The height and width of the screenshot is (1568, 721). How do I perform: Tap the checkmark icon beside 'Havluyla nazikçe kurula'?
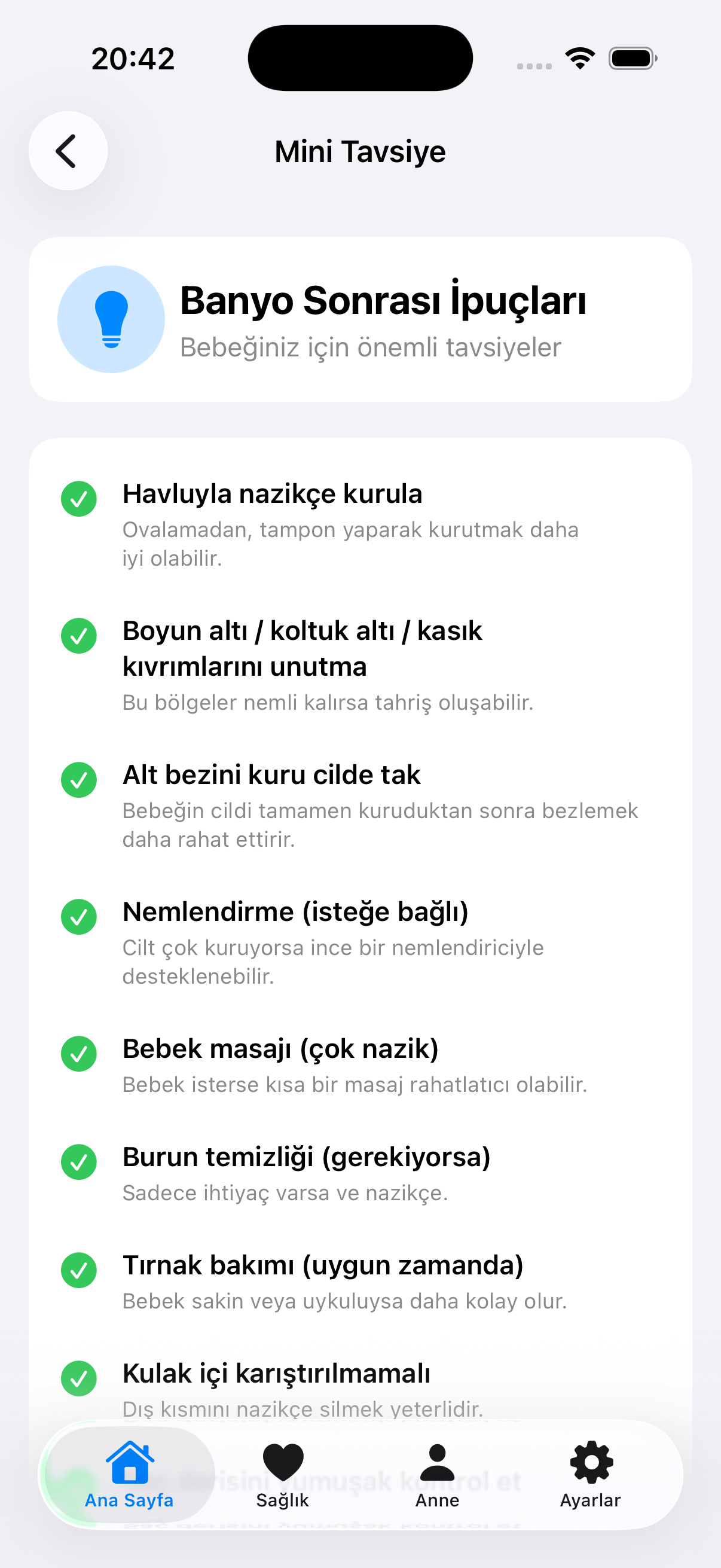(79, 500)
